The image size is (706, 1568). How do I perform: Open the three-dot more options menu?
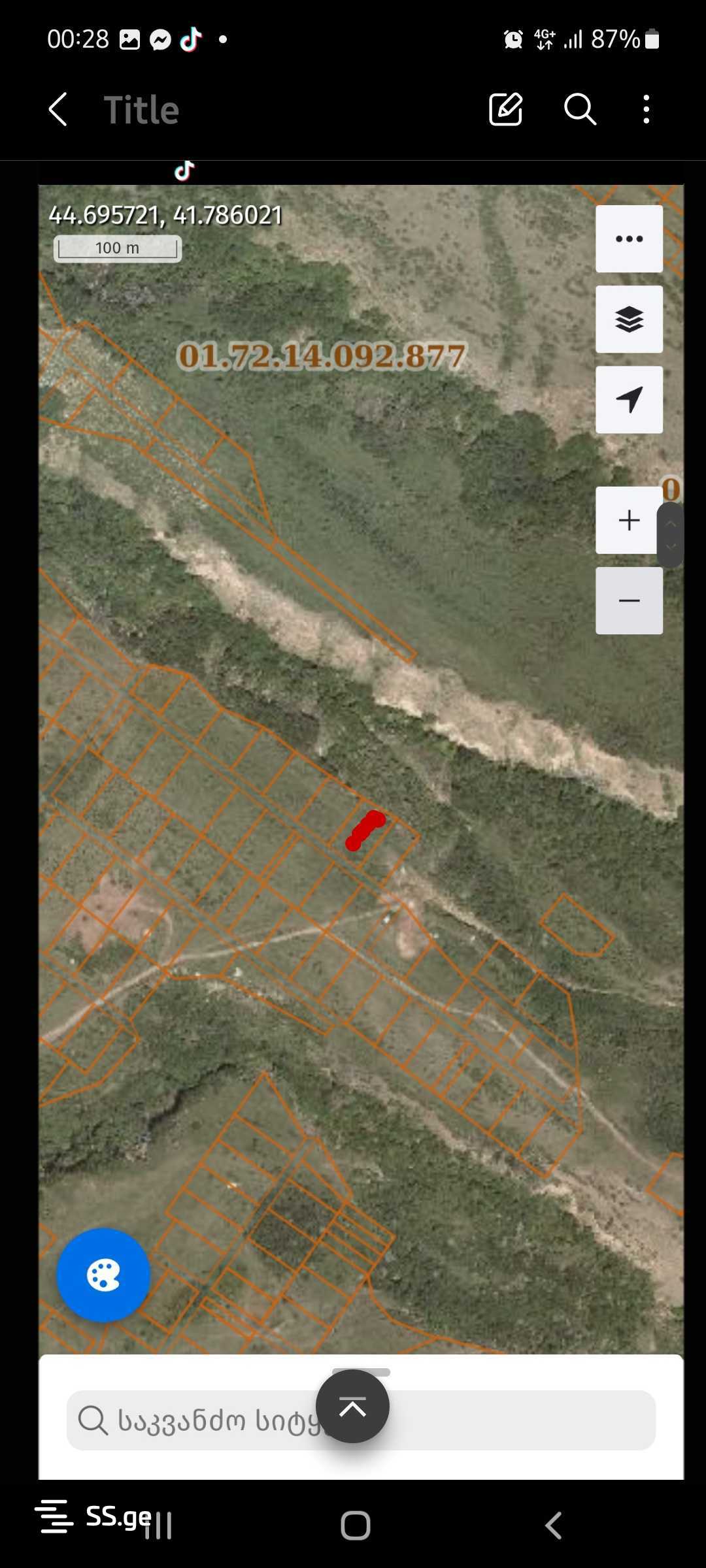[x=646, y=109]
